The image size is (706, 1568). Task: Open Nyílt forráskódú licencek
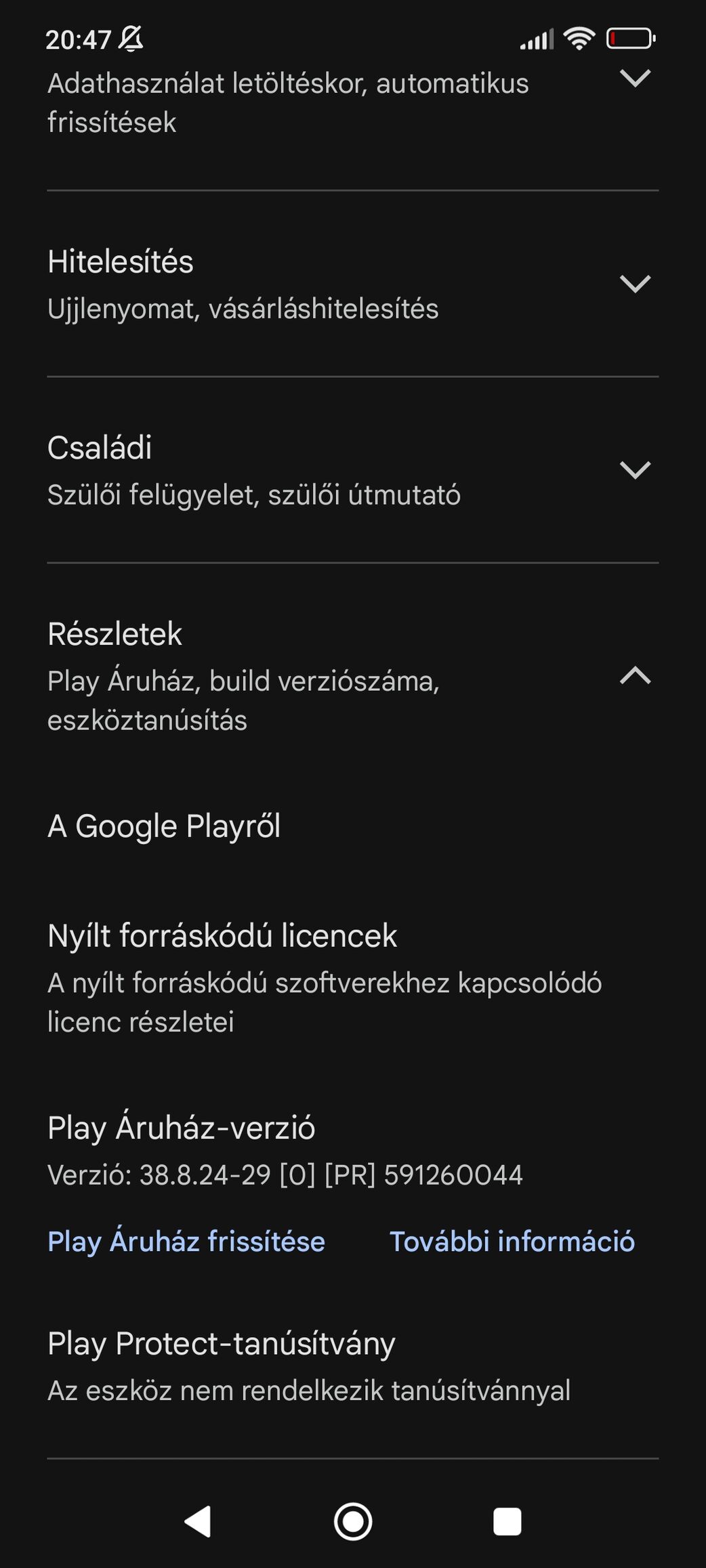tap(353, 977)
